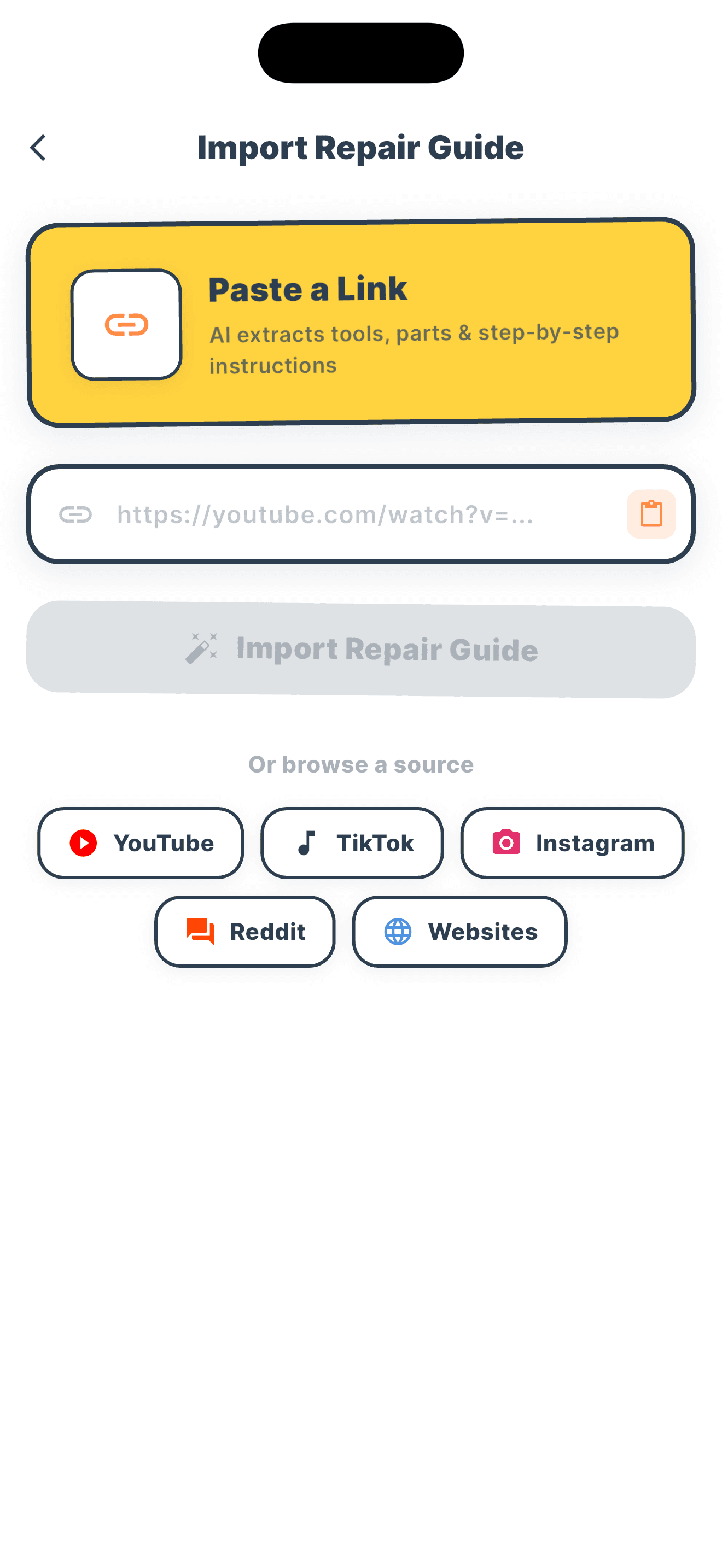Open the Instagram source browser
This screenshot has width=722, height=1568.
[x=572, y=842]
